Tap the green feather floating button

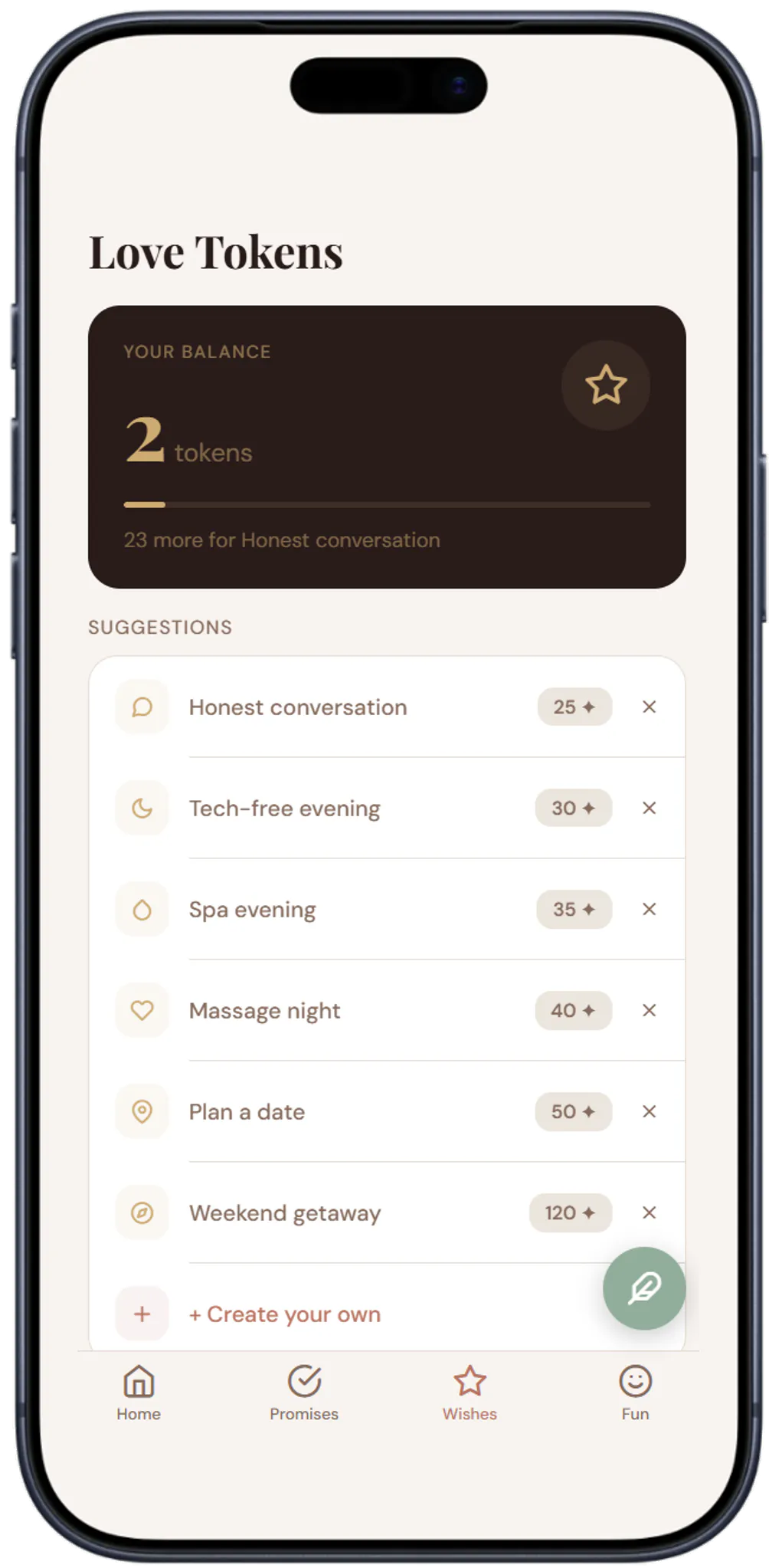pos(644,1288)
